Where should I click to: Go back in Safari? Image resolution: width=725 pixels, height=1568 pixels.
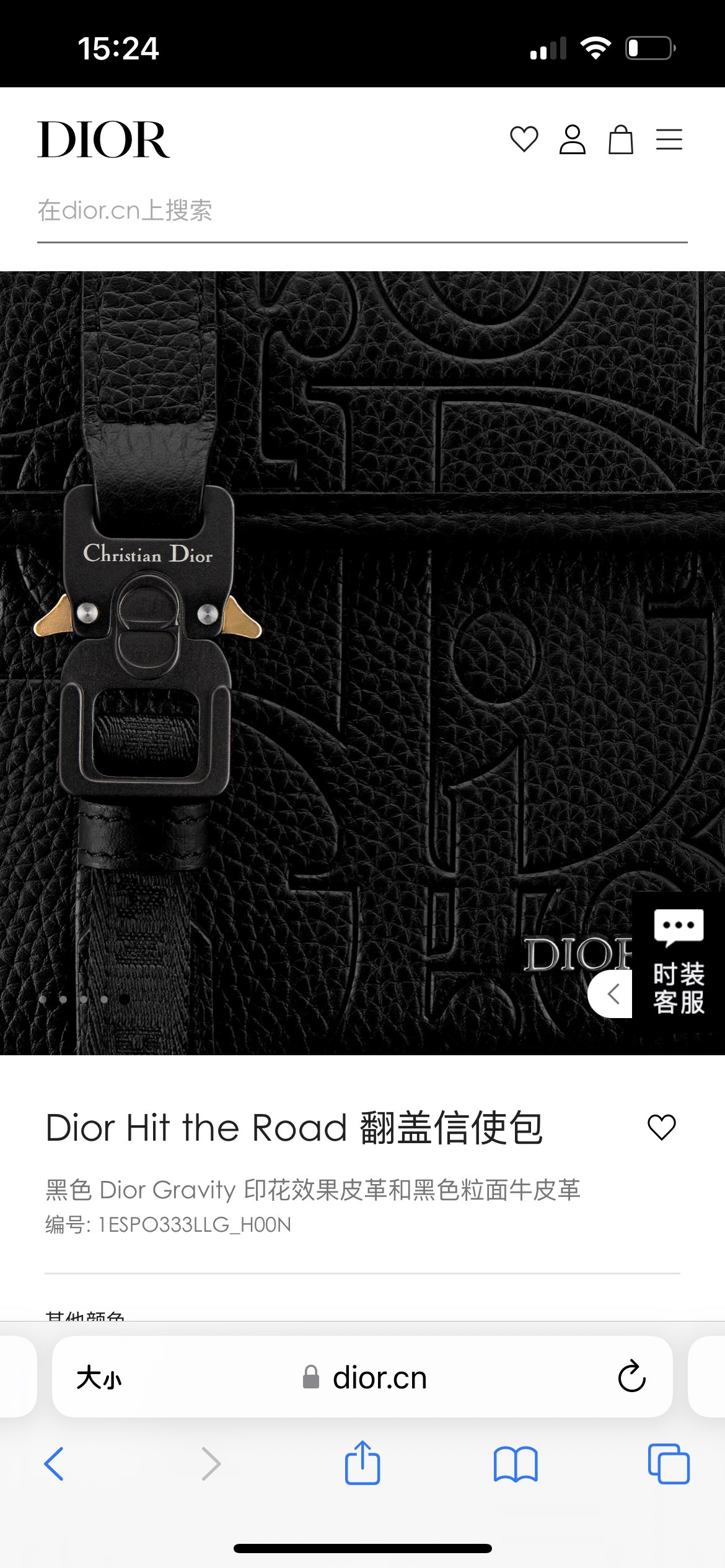[x=54, y=1464]
